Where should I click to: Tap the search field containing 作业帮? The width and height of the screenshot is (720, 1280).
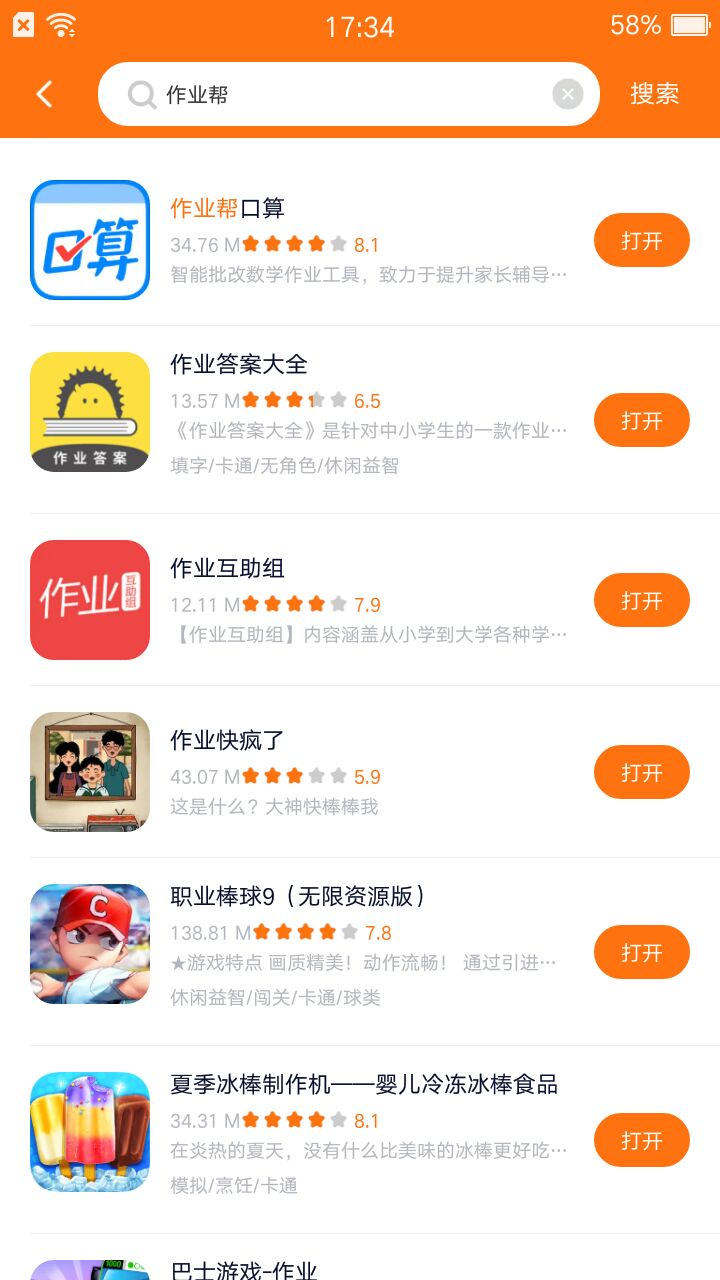pyautogui.click(x=340, y=94)
